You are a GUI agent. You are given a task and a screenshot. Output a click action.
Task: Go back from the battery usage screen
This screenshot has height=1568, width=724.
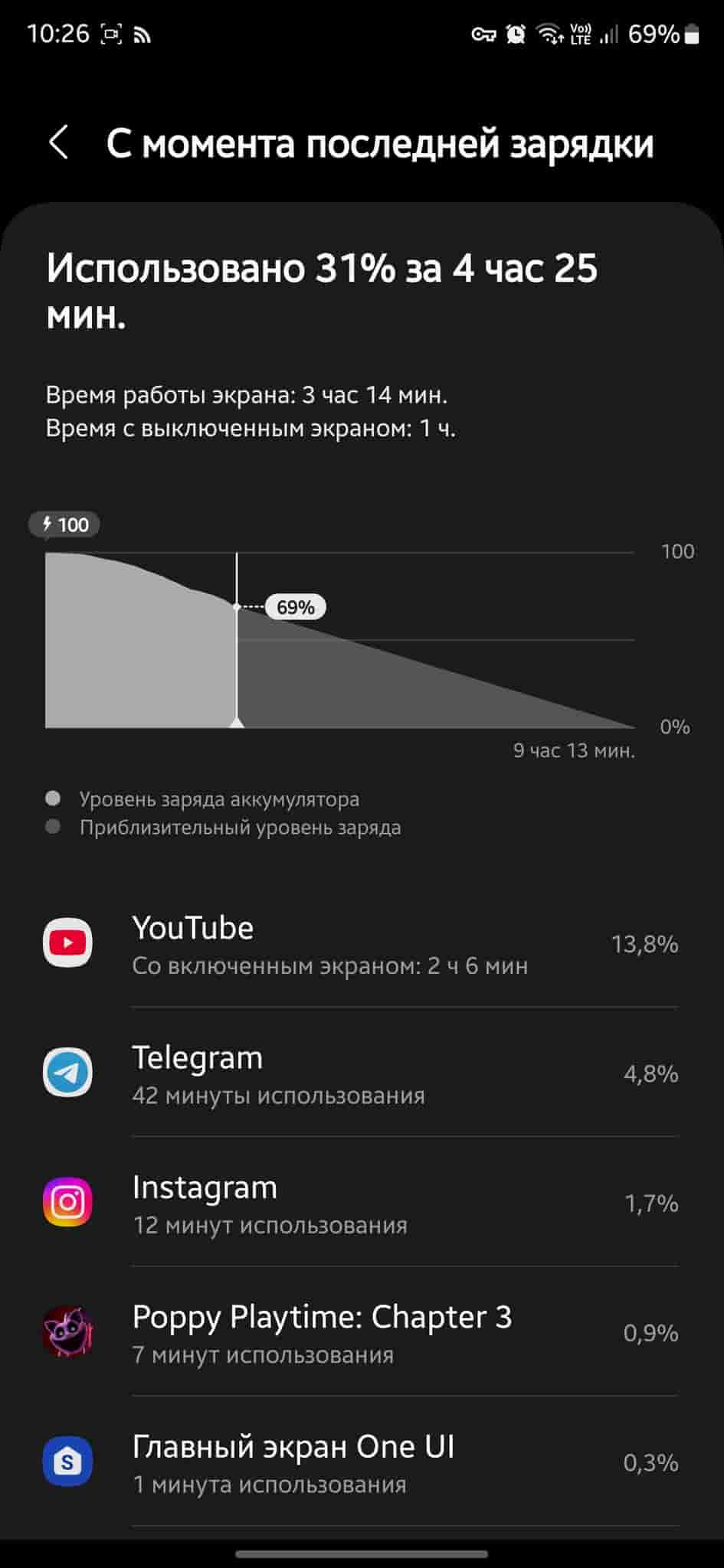[x=59, y=142]
